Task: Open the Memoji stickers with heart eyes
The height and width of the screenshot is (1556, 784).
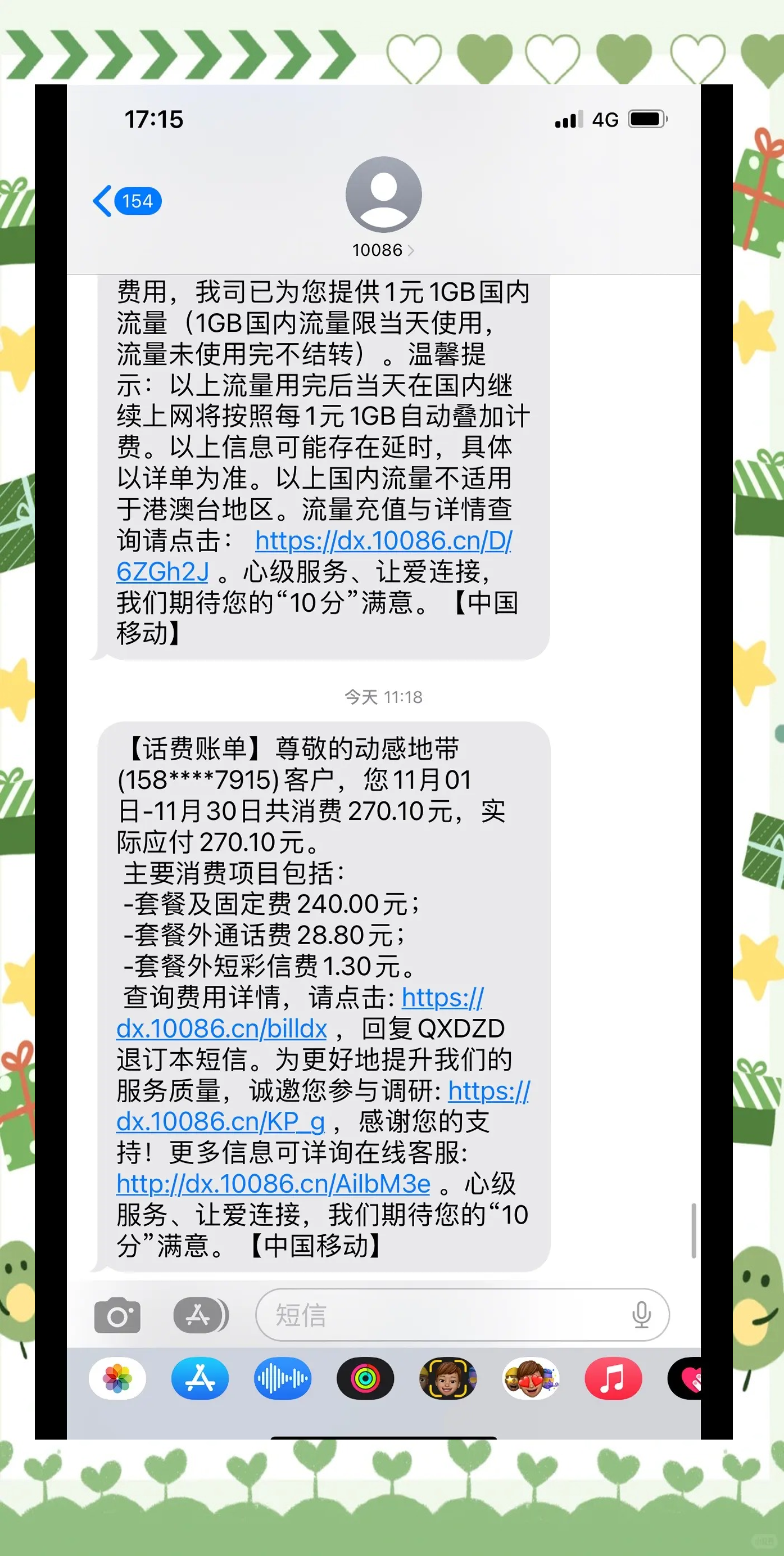Action: 531,1378
